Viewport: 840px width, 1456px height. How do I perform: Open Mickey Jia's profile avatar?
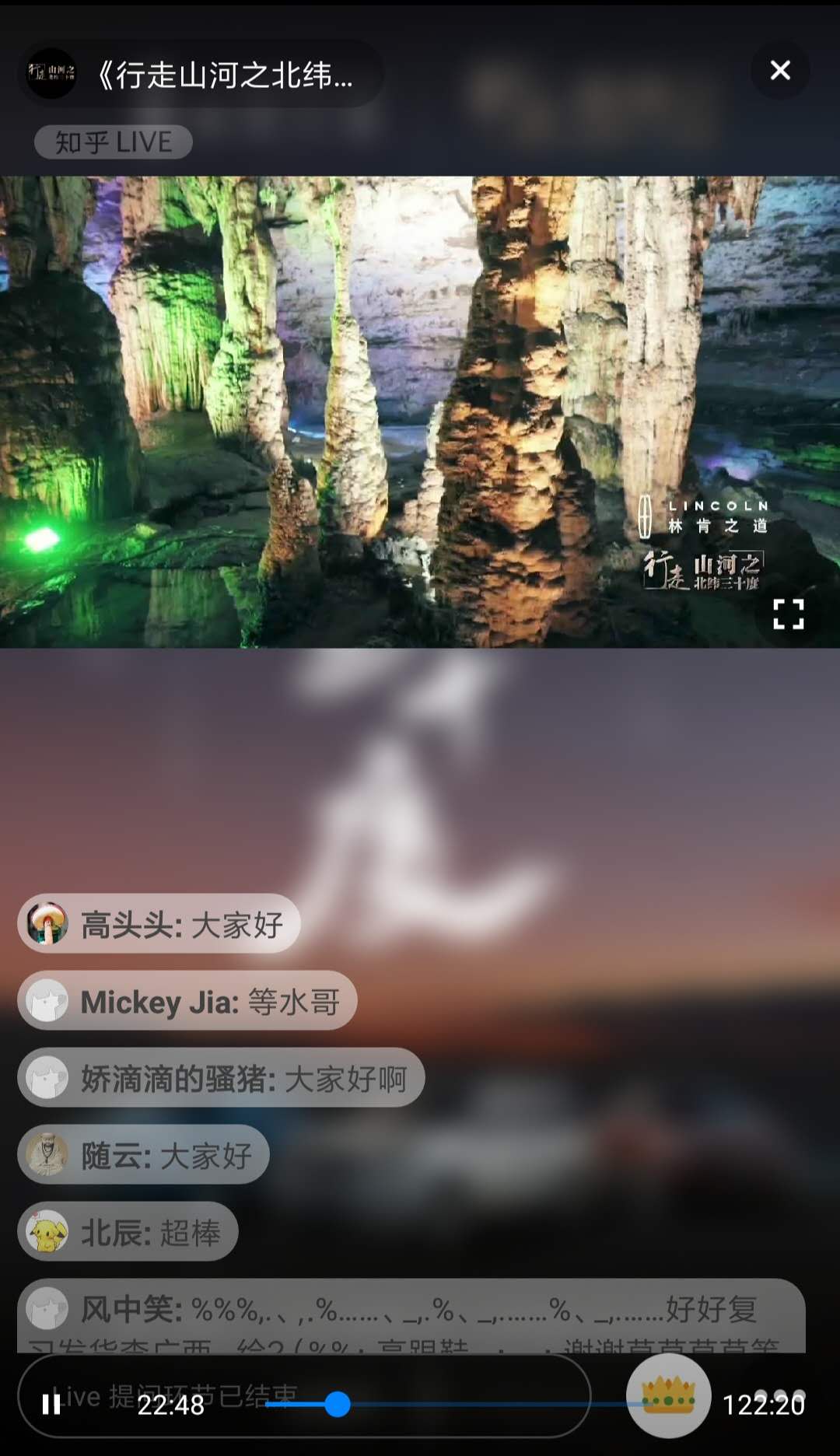[47, 1001]
